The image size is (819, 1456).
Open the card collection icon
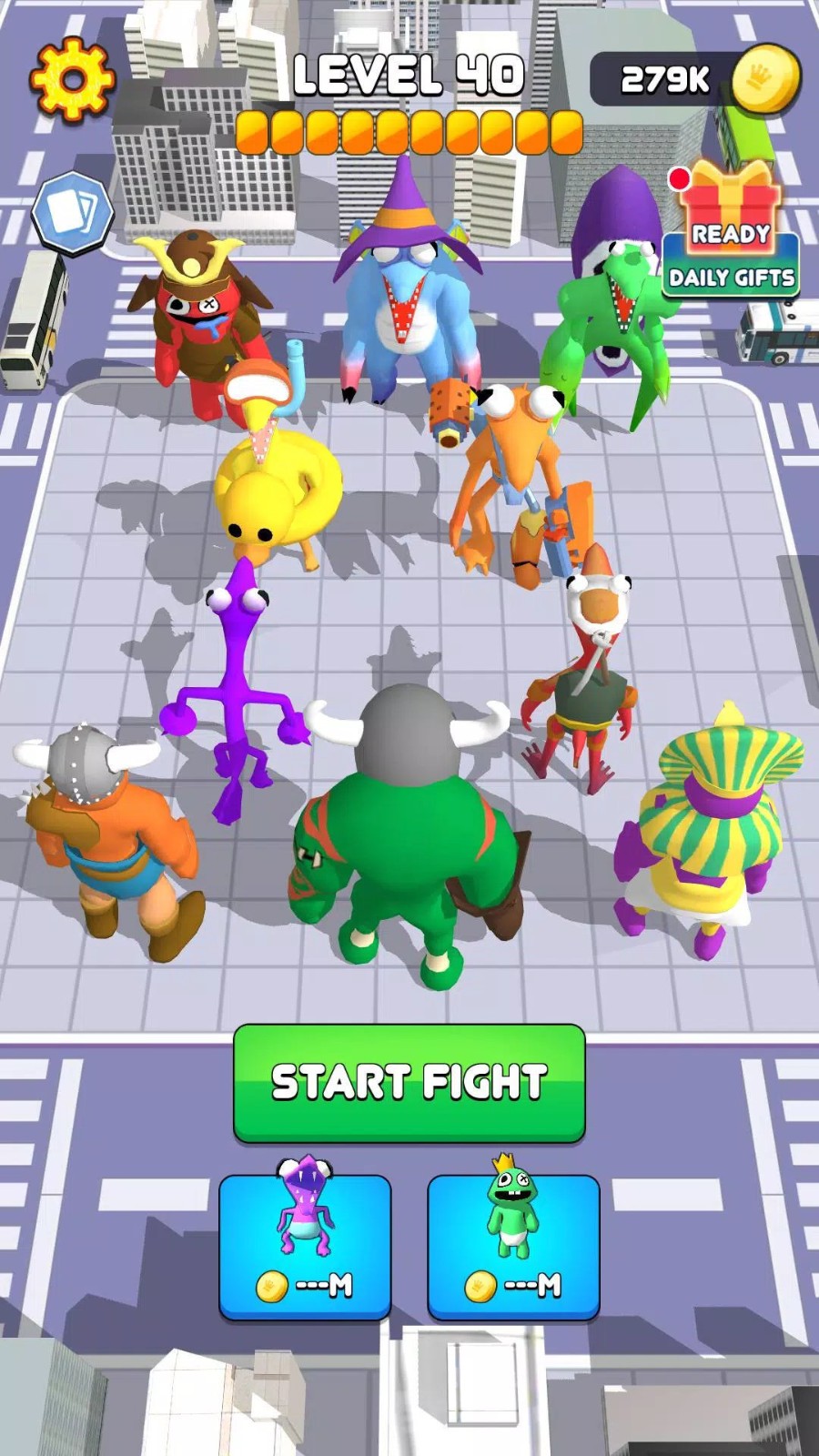pyautogui.click(x=72, y=213)
